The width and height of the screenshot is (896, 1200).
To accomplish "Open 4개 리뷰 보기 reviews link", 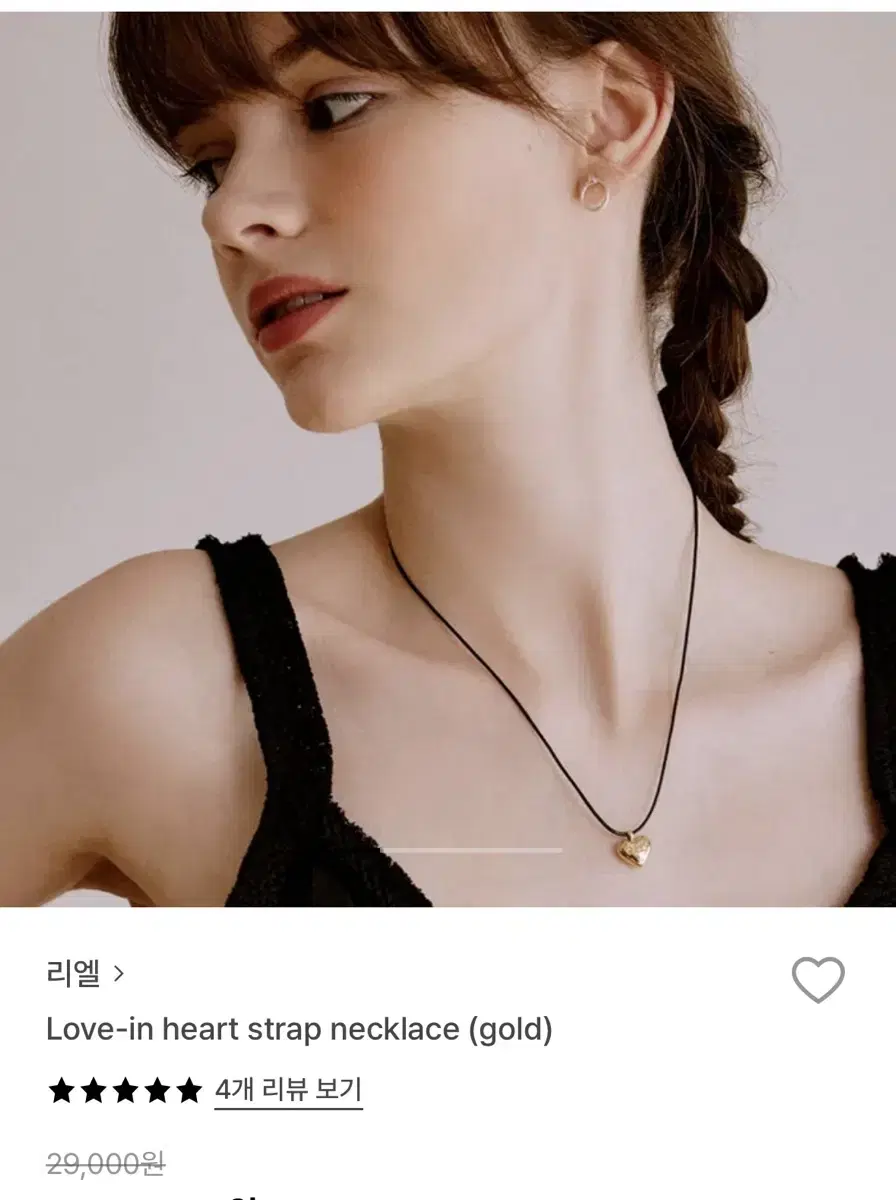I will (x=287, y=1092).
